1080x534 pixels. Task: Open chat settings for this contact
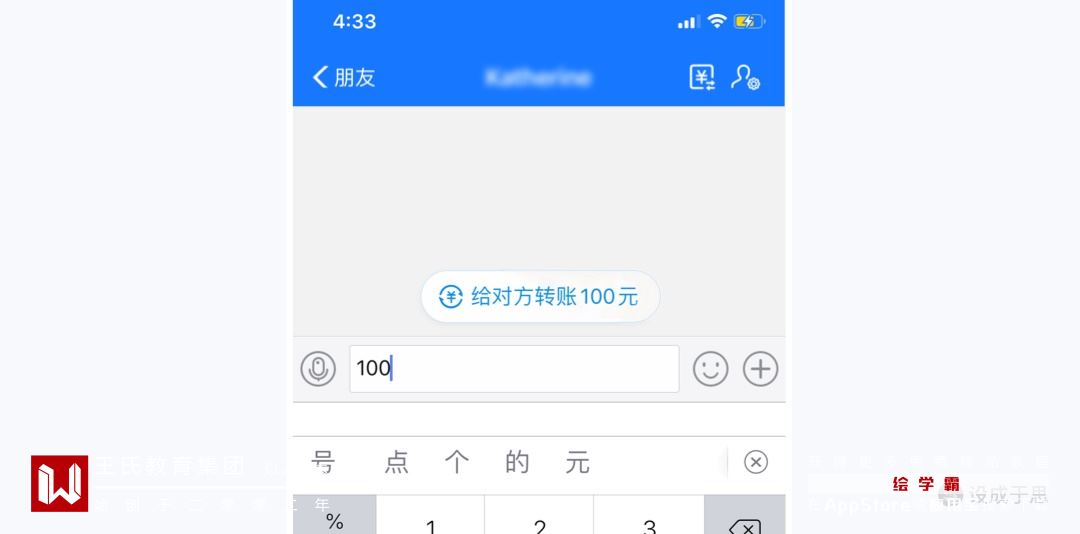coord(745,77)
